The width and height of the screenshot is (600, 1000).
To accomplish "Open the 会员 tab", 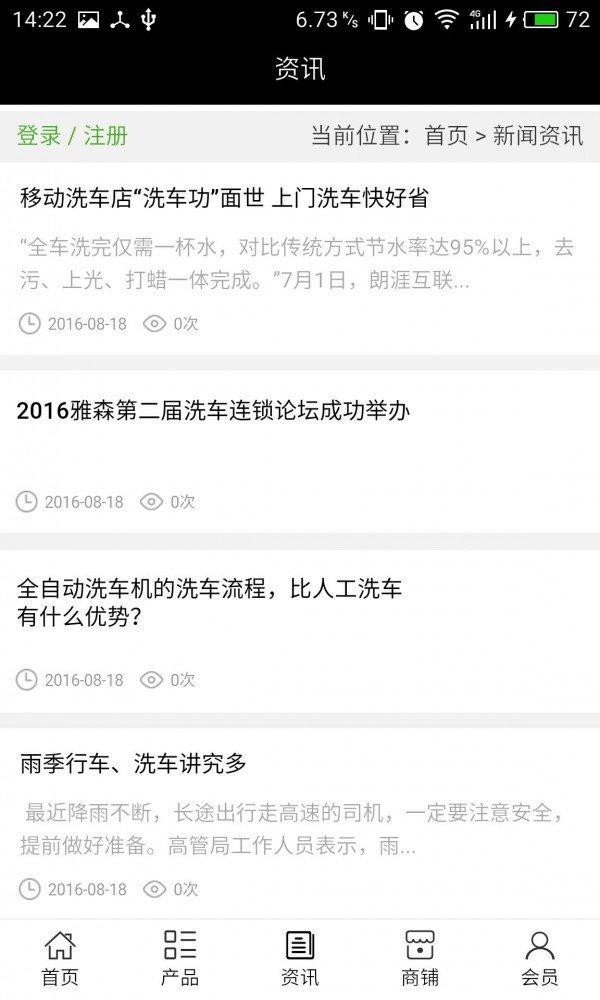I will point(540,958).
